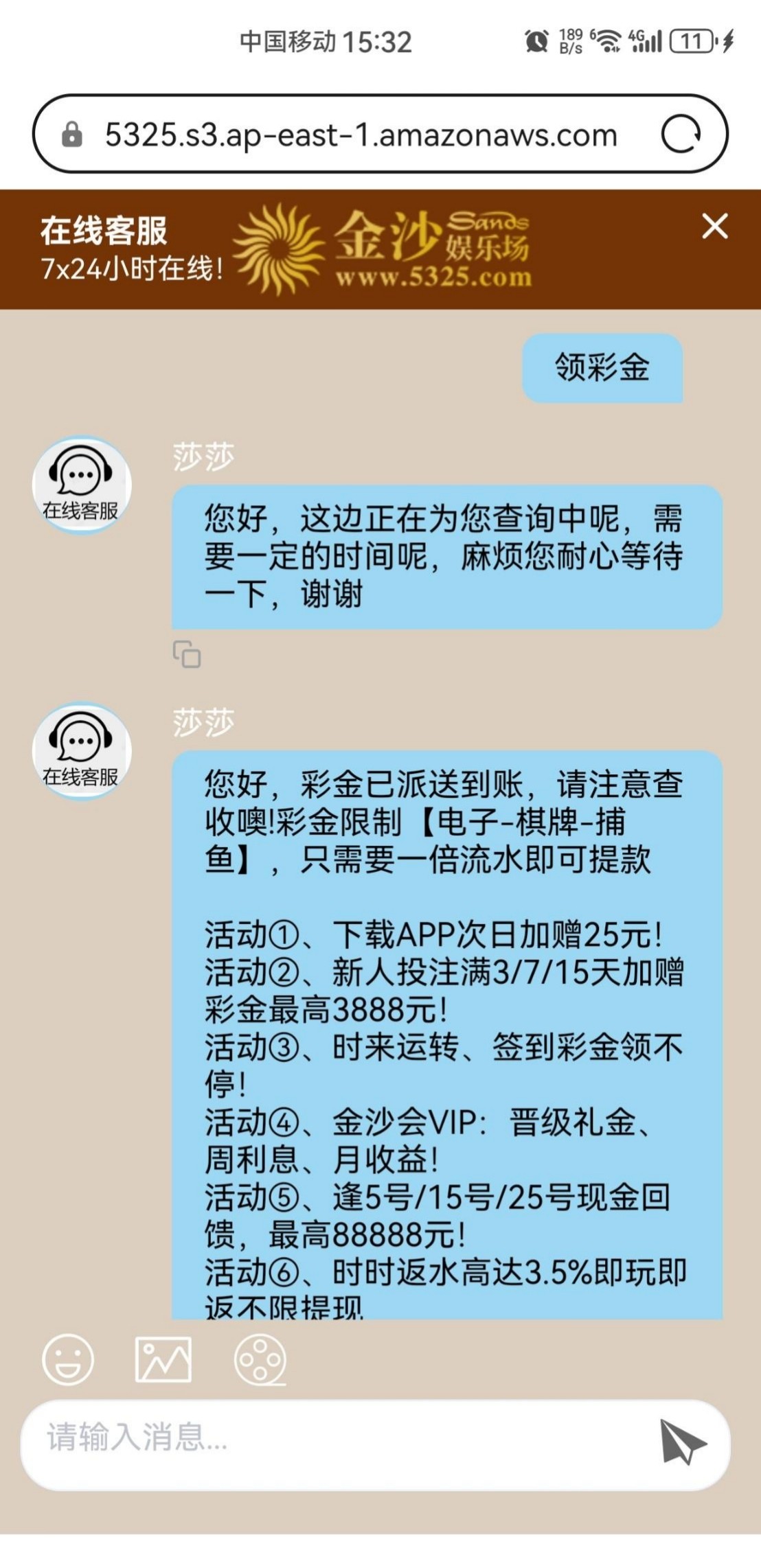This screenshot has height=1568, width=761.
Task: Close the online customer service chat
Action: [x=714, y=226]
